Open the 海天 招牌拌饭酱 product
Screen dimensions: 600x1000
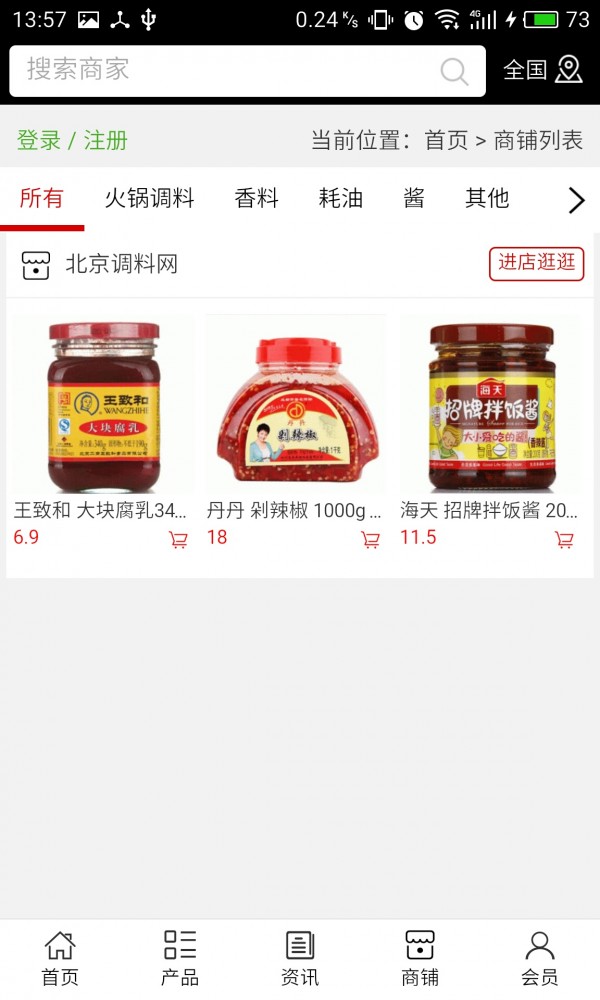(x=490, y=405)
